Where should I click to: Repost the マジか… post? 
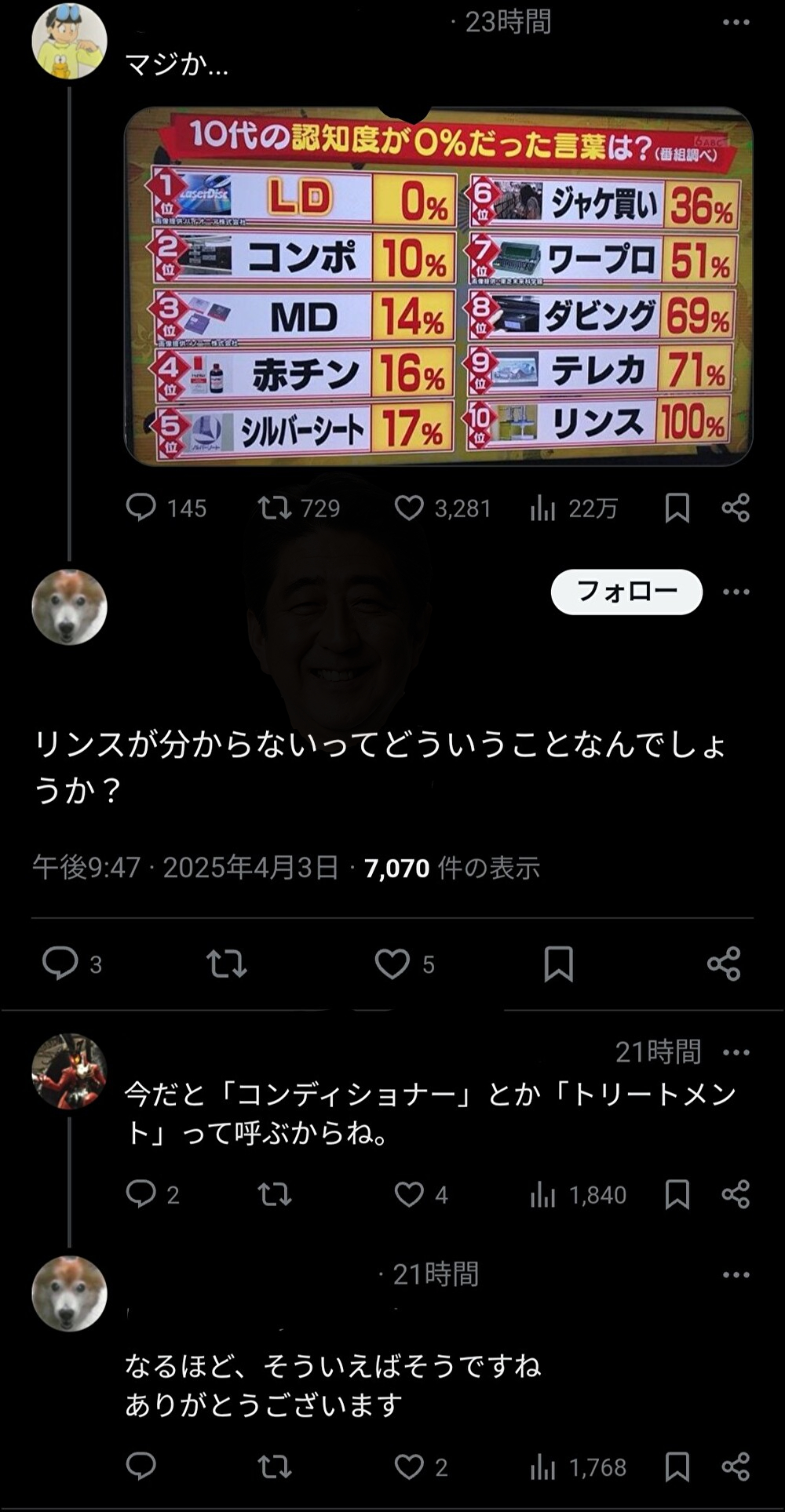[275, 508]
